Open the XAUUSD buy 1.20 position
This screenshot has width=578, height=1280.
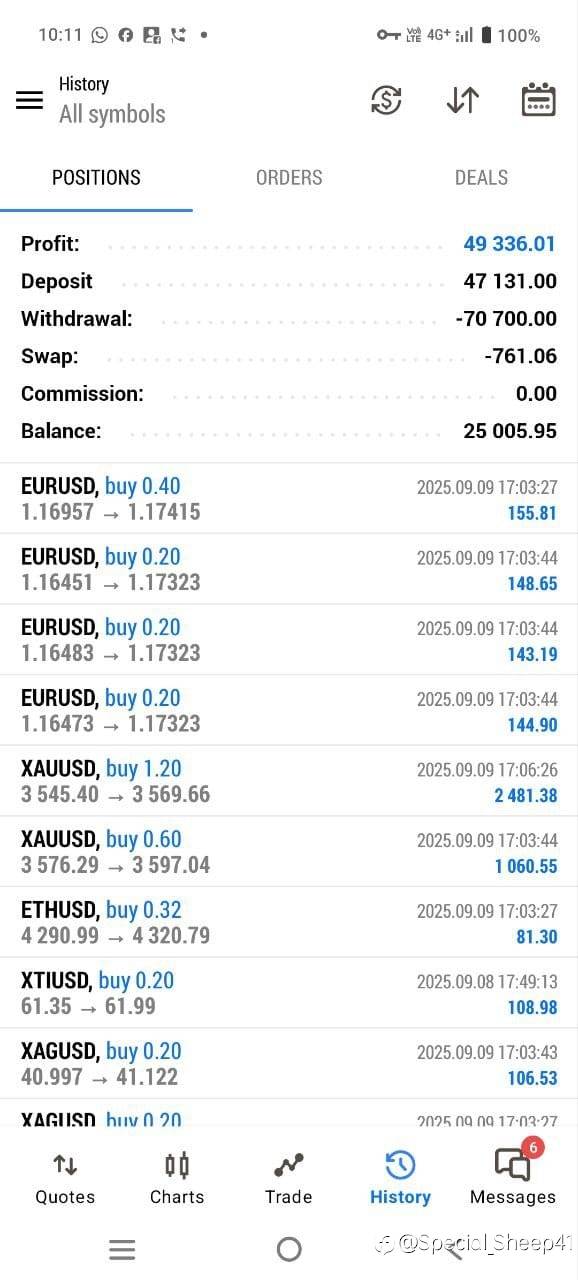[x=289, y=781]
